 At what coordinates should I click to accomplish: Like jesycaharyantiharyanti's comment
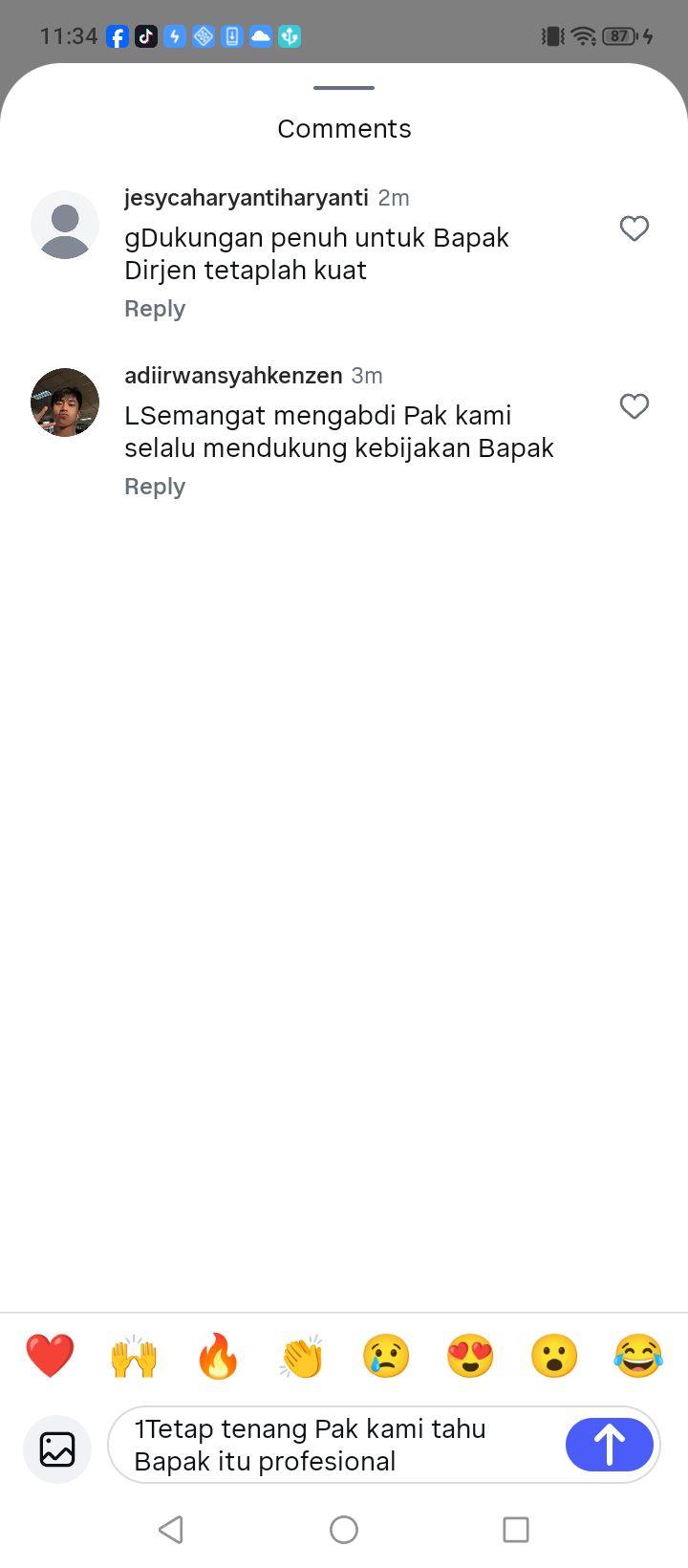click(x=634, y=229)
